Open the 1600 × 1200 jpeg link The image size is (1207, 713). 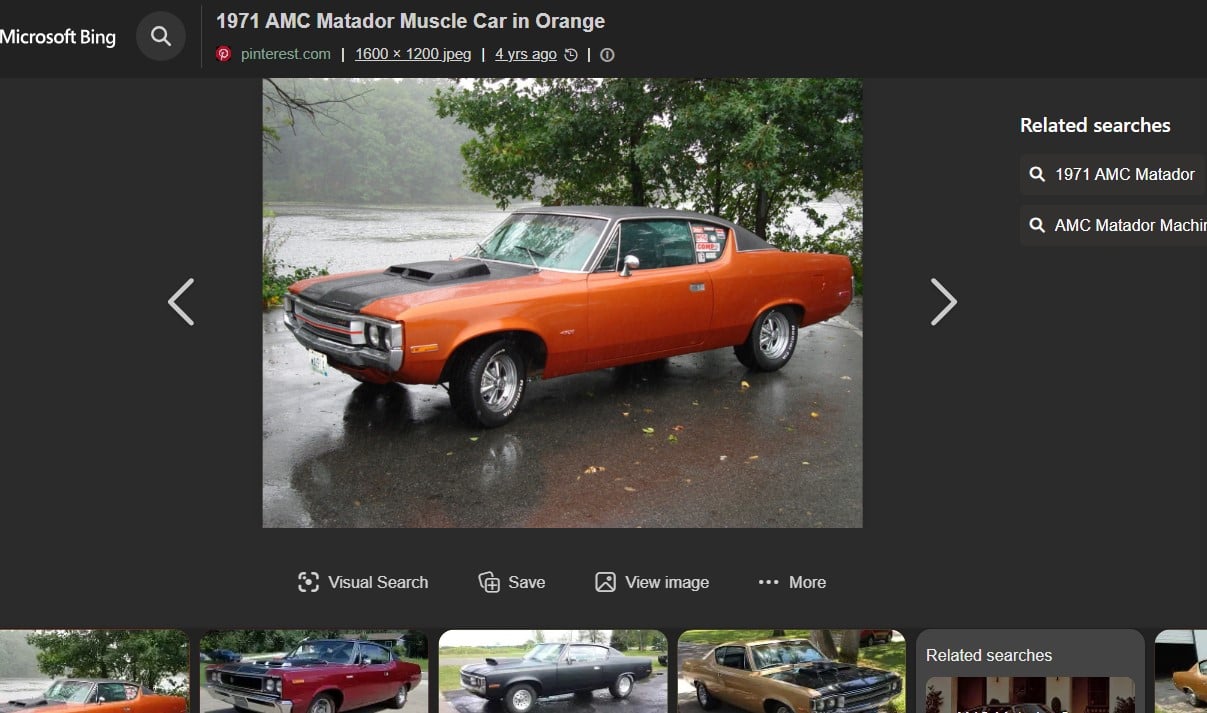[x=413, y=54]
